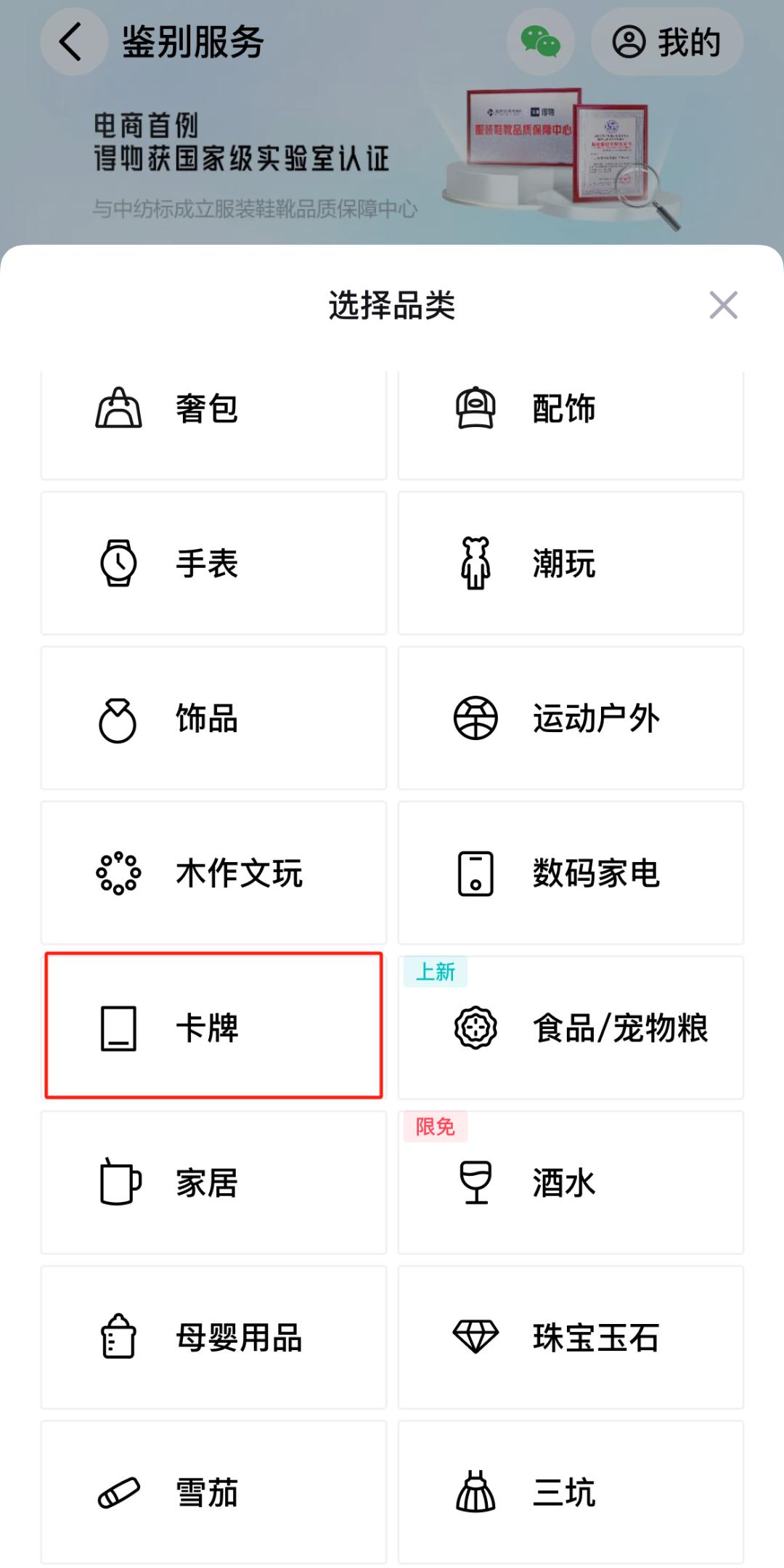Select the 家居 category

point(214,1182)
